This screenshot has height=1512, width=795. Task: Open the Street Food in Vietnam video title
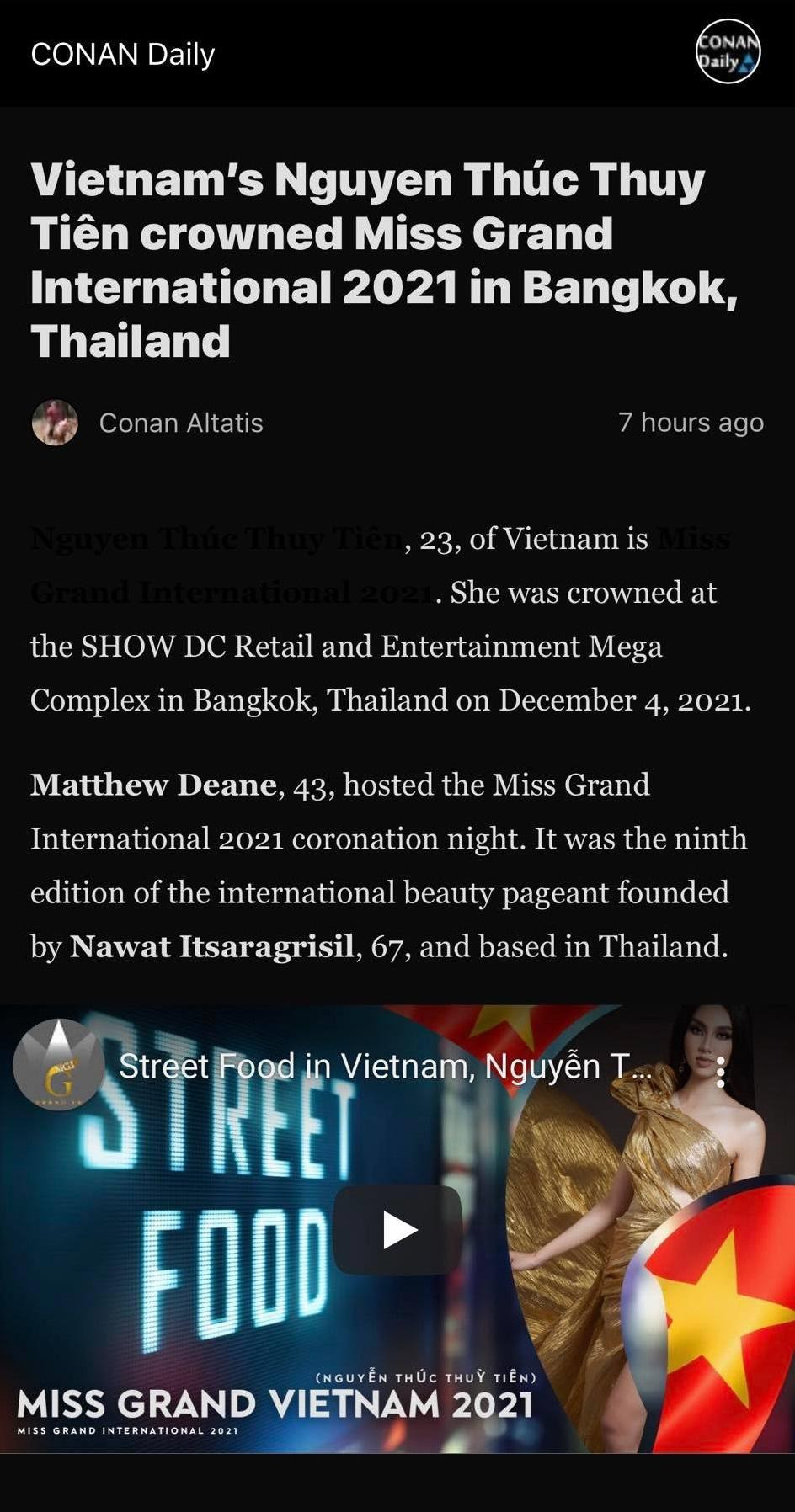385,1067
